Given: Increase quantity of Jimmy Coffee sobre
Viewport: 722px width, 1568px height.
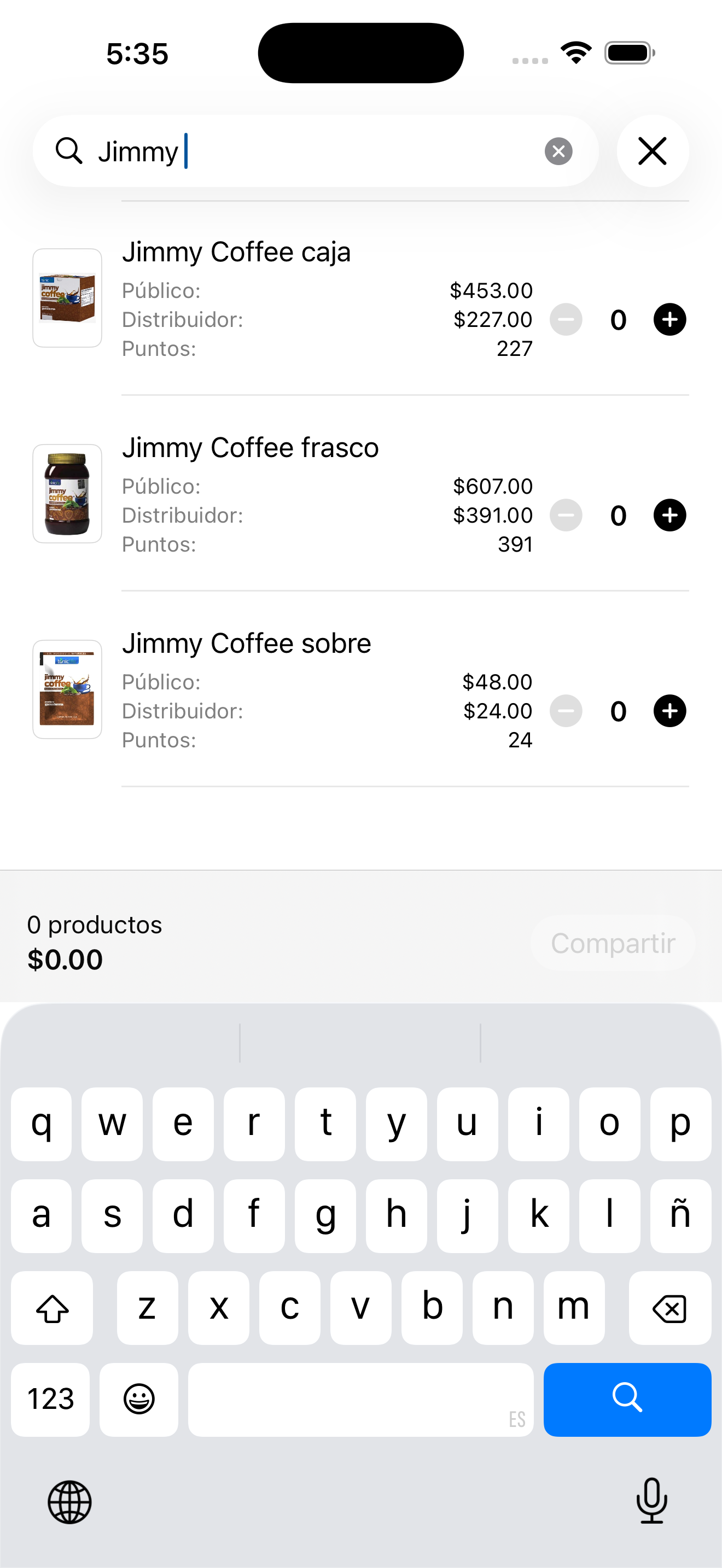Looking at the screenshot, I should pyautogui.click(x=669, y=711).
